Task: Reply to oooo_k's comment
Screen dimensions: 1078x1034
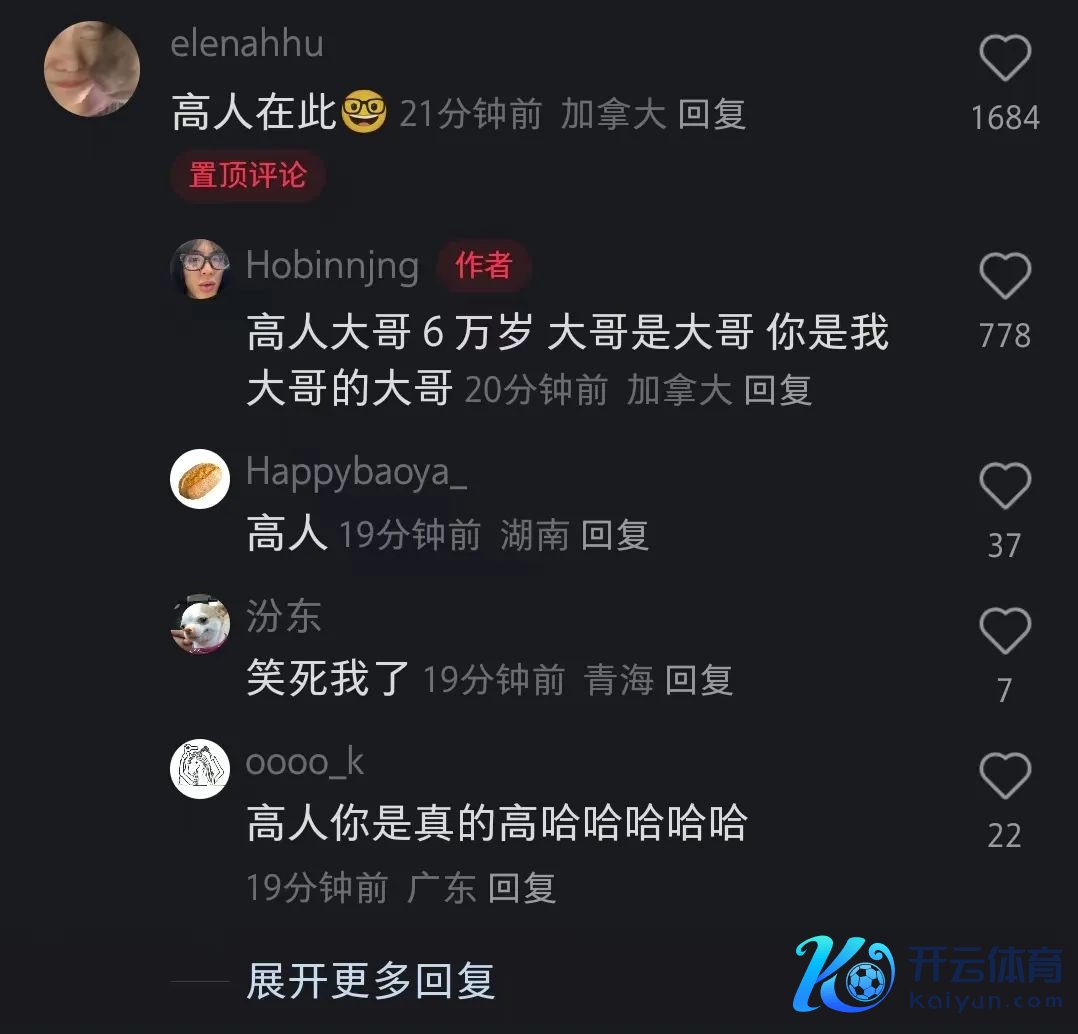Action: coord(522,887)
